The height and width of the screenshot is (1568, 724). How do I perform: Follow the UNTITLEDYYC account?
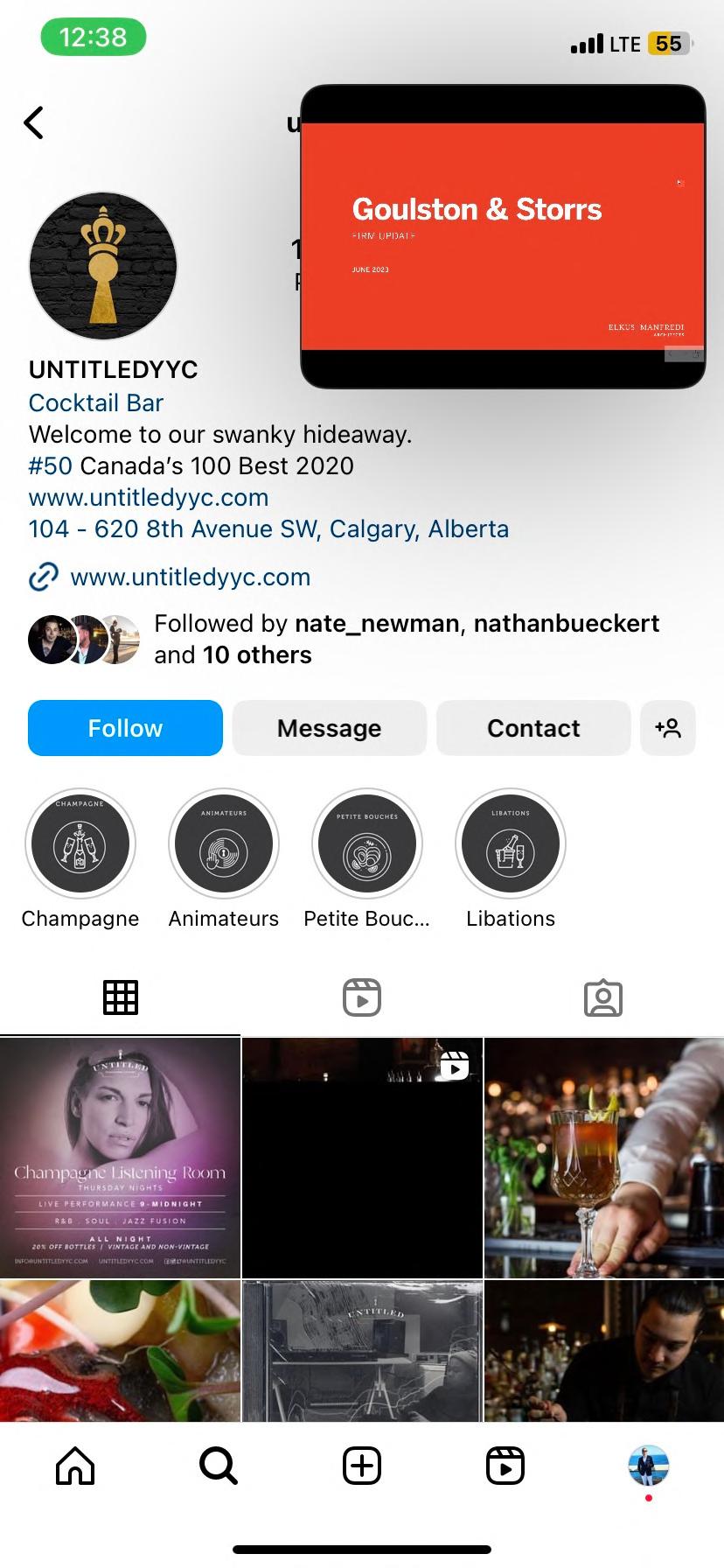point(125,728)
